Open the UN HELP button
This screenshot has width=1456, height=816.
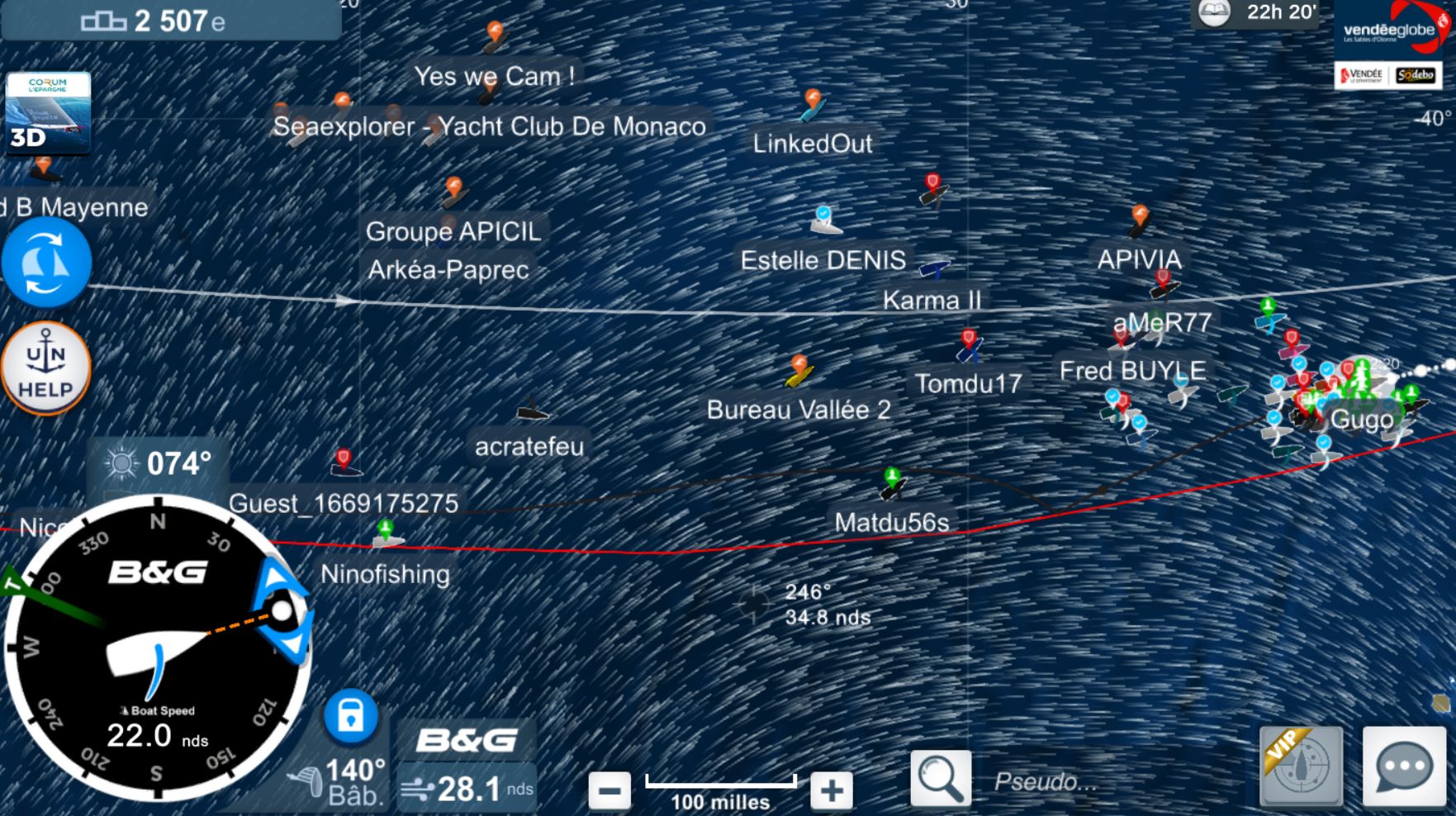click(46, 368)
